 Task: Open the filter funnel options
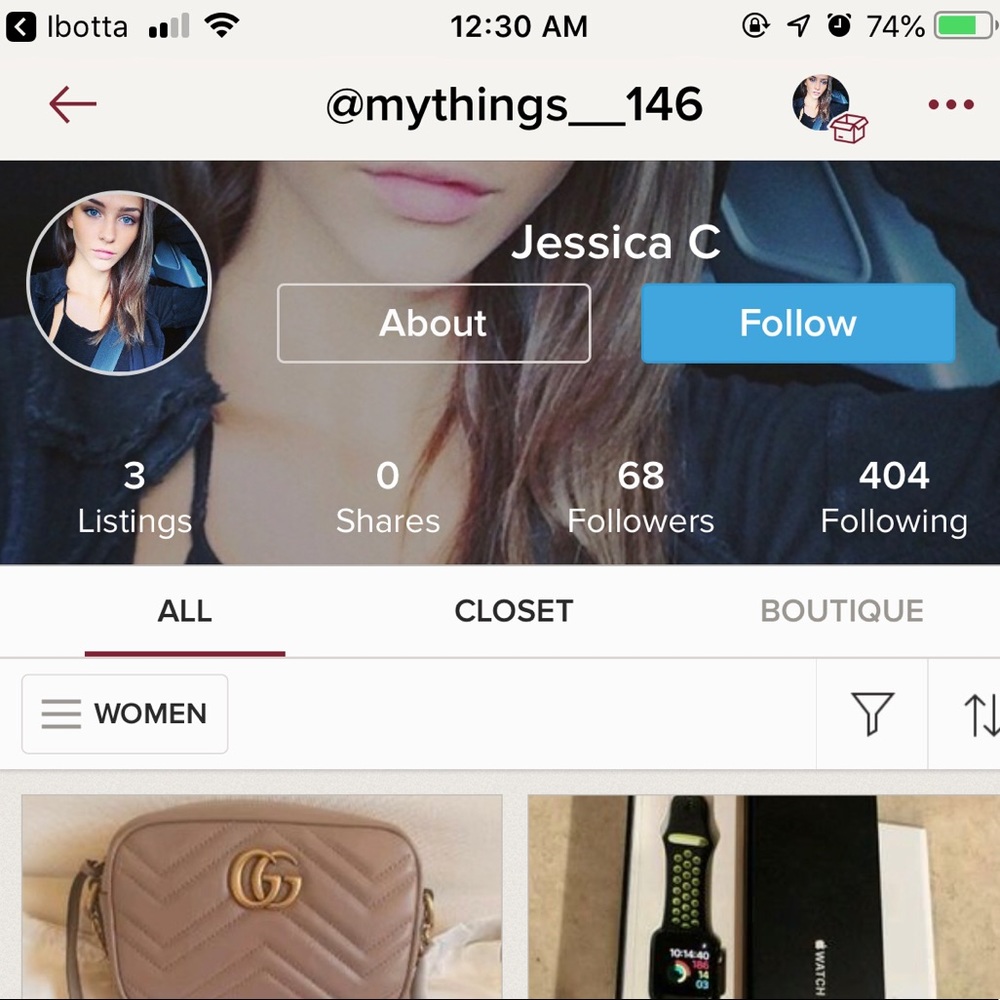click(871, 714)
